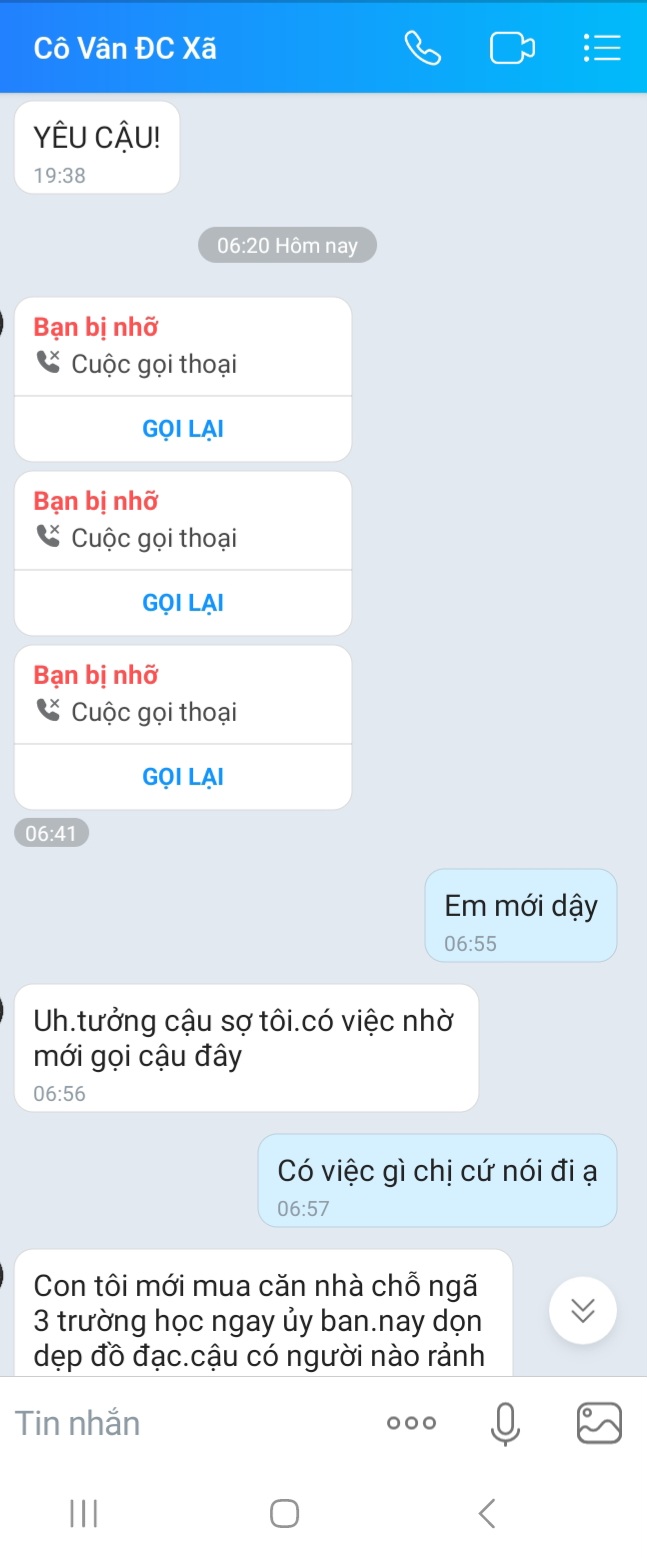This screenshot has width=647, height=1558.
Task: Attach a photo from the gallery
Action: [x=599, y=1423]
